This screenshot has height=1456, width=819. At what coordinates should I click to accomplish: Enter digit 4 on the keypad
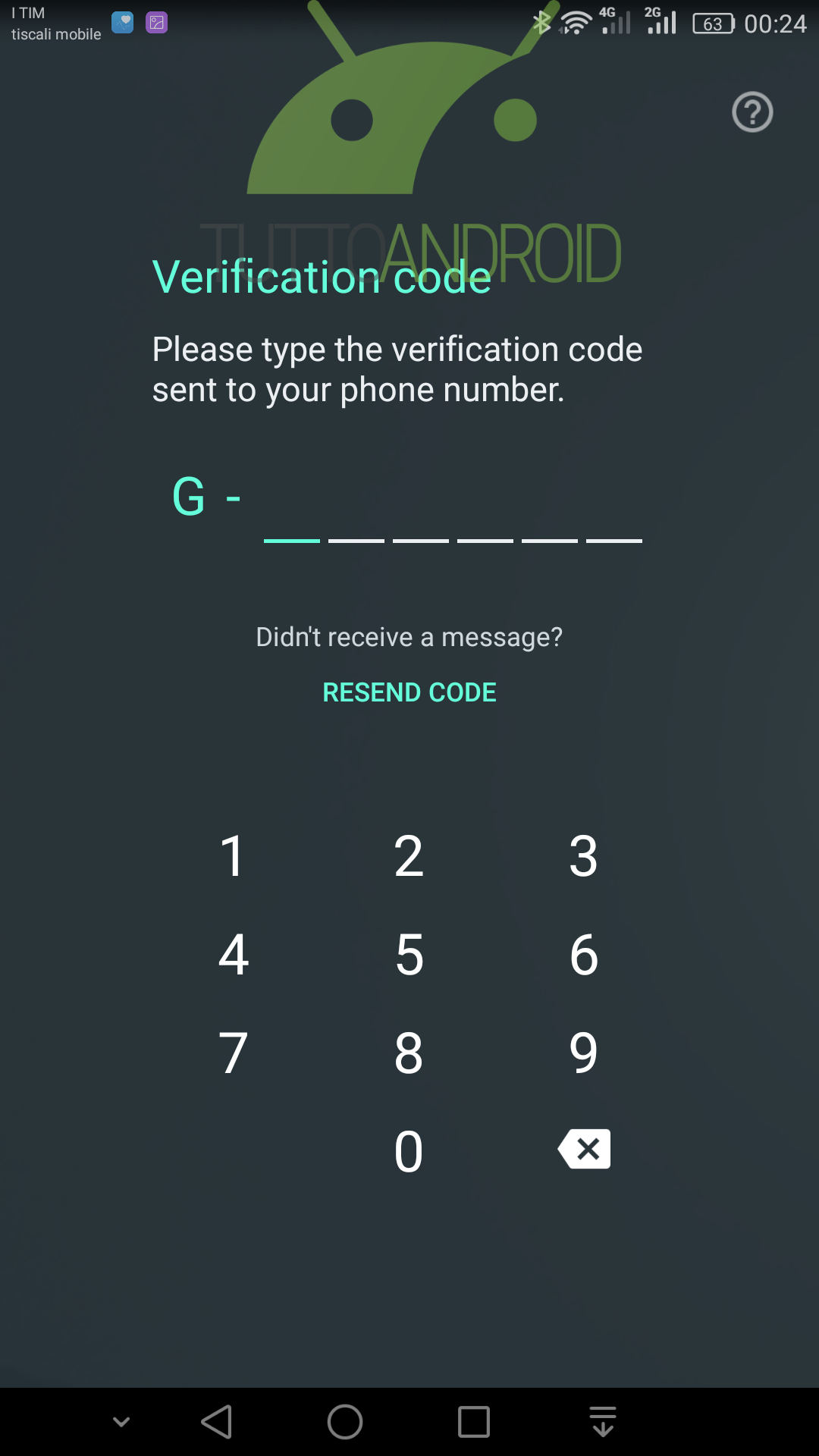point(234,955)
